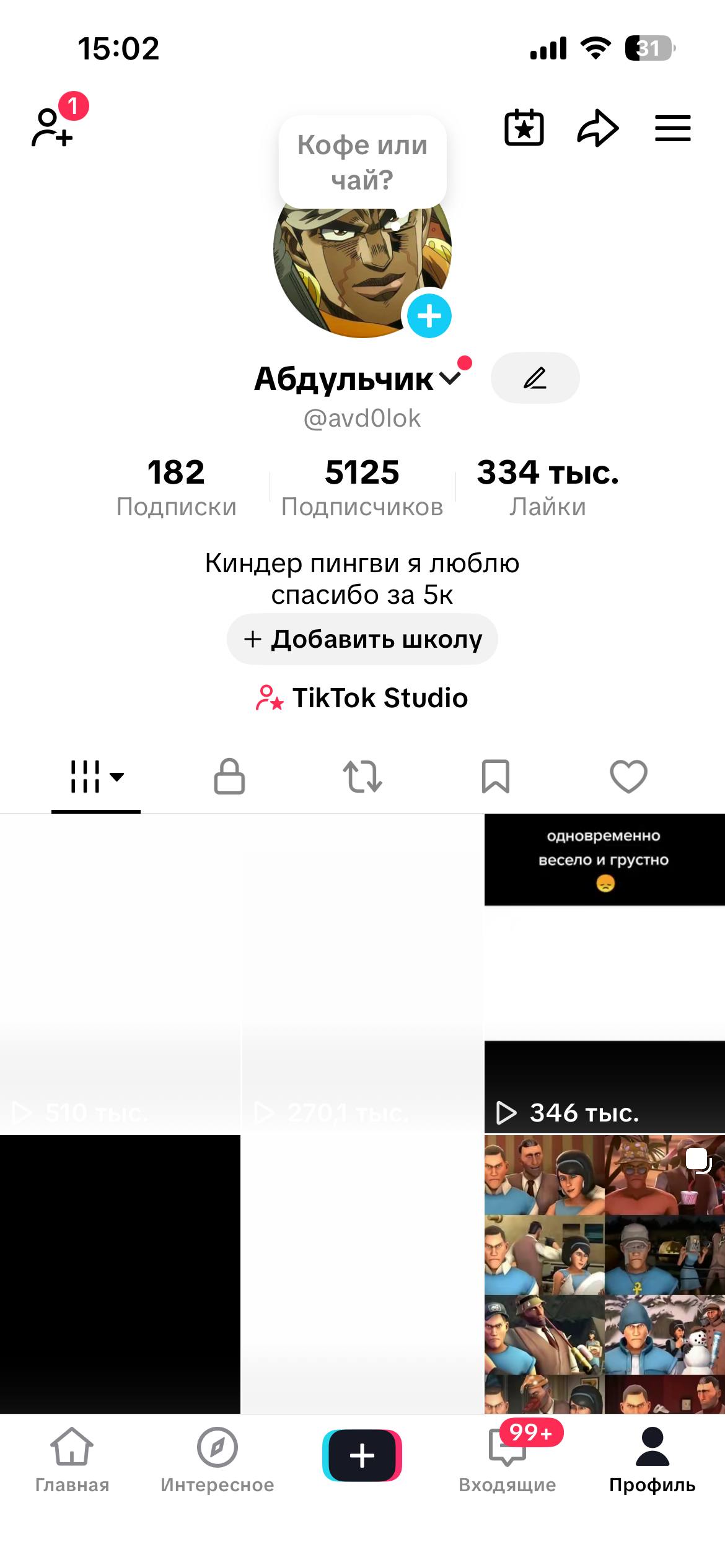Open the events calendar icon

coord(524,128)
